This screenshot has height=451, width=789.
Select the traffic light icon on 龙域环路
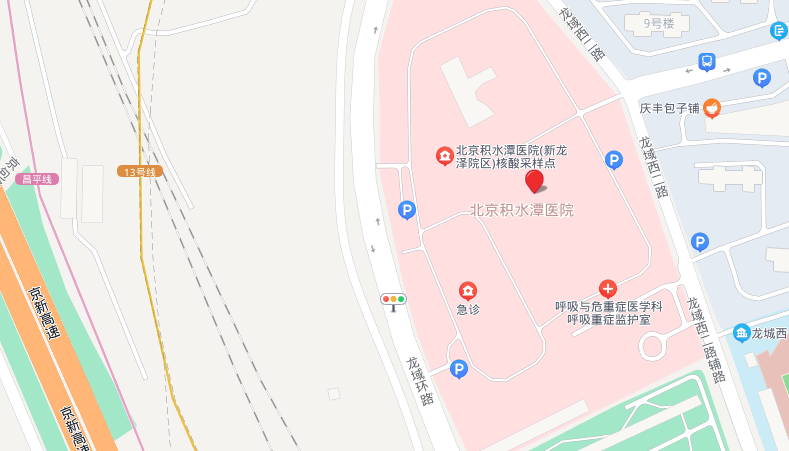coord(394,299)
